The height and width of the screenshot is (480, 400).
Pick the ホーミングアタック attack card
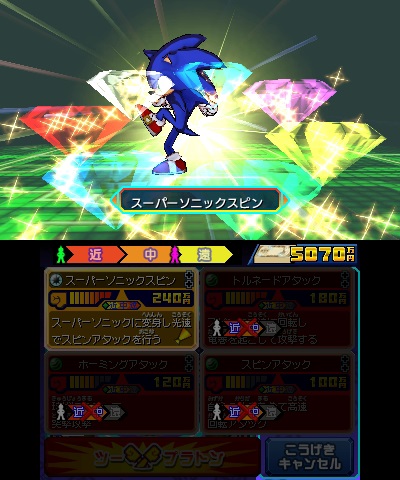121,393
